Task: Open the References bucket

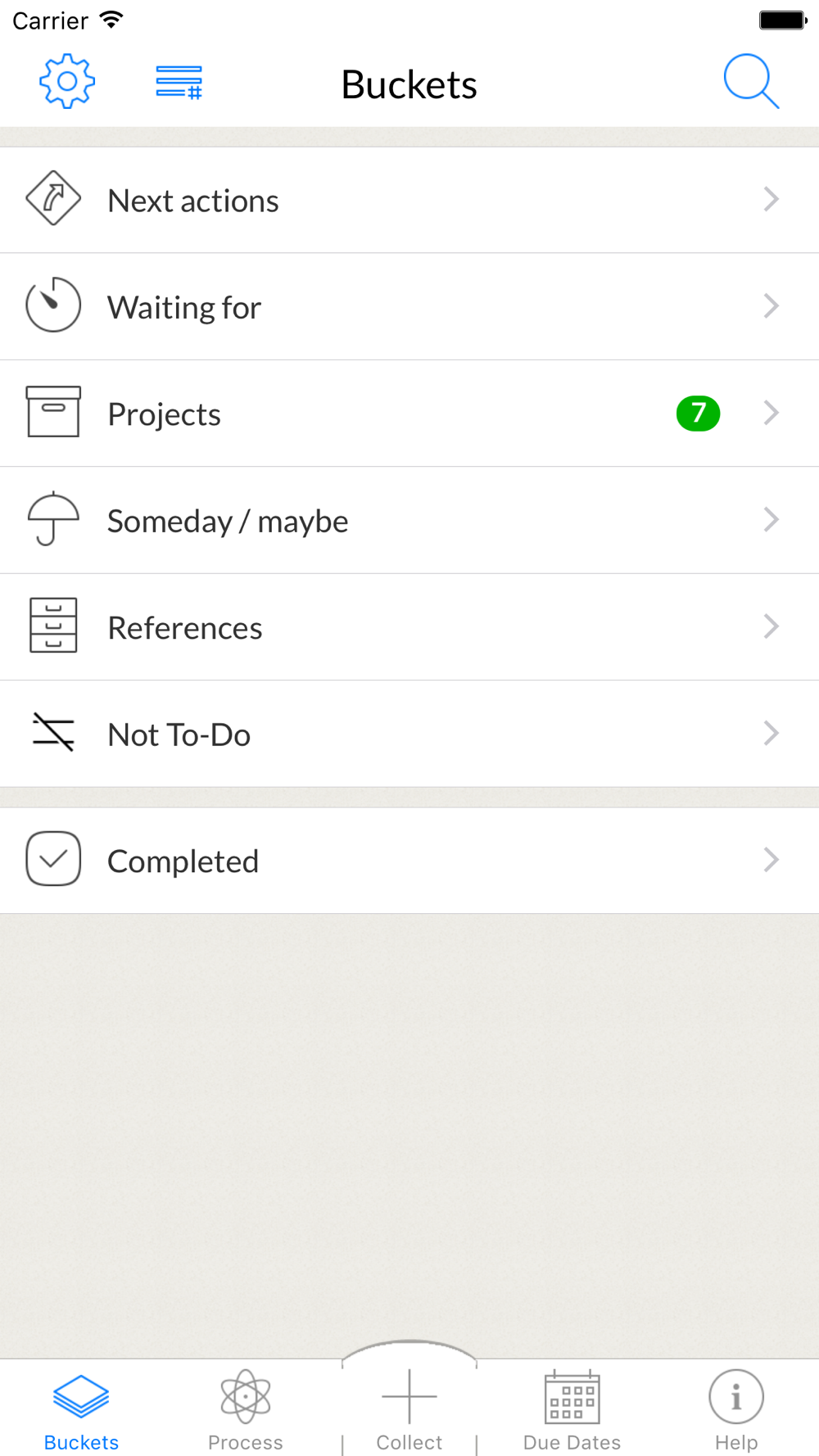Action: point(409,627)
